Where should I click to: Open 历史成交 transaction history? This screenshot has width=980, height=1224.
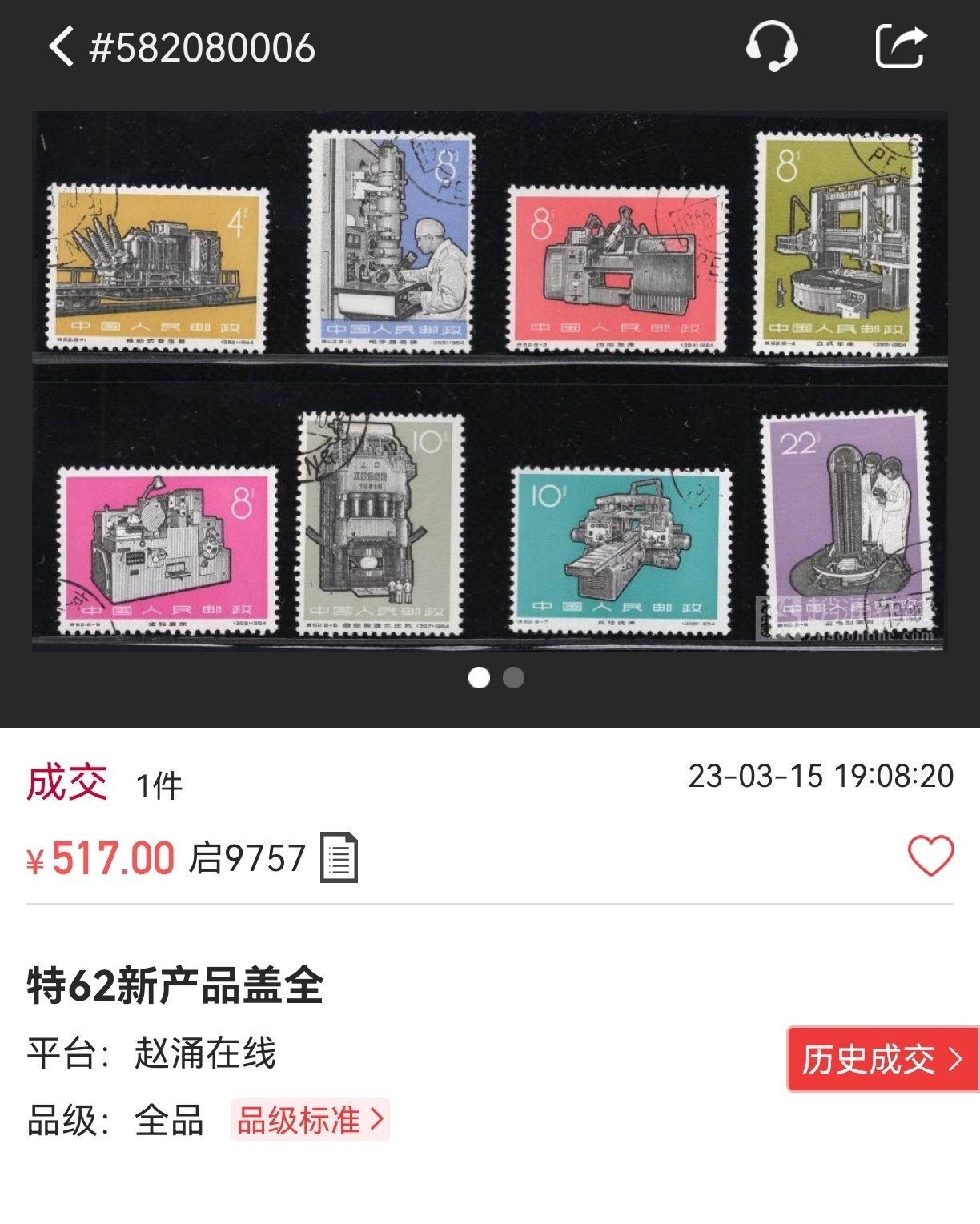(882, 1059)
